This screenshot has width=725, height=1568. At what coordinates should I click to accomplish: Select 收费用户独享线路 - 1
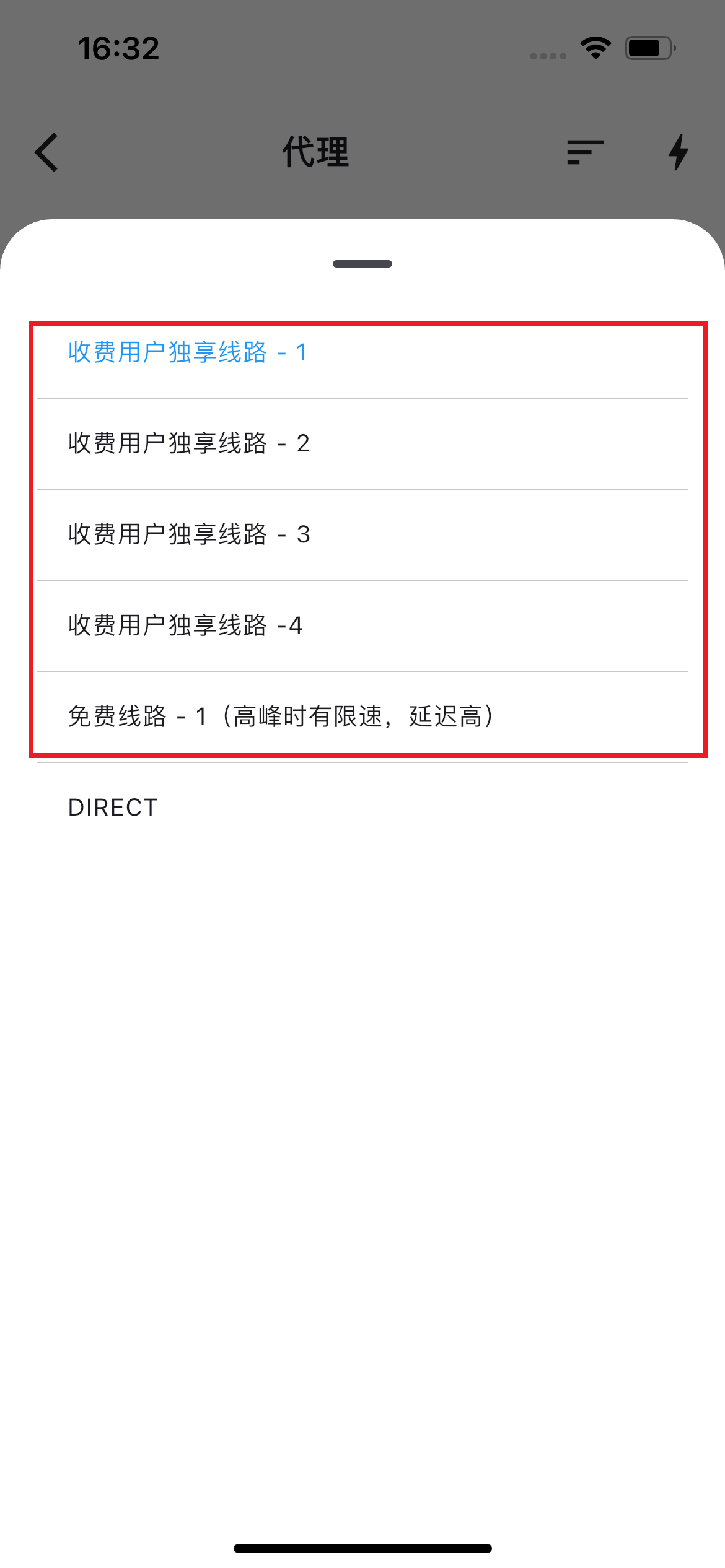[x=188, y=352]
